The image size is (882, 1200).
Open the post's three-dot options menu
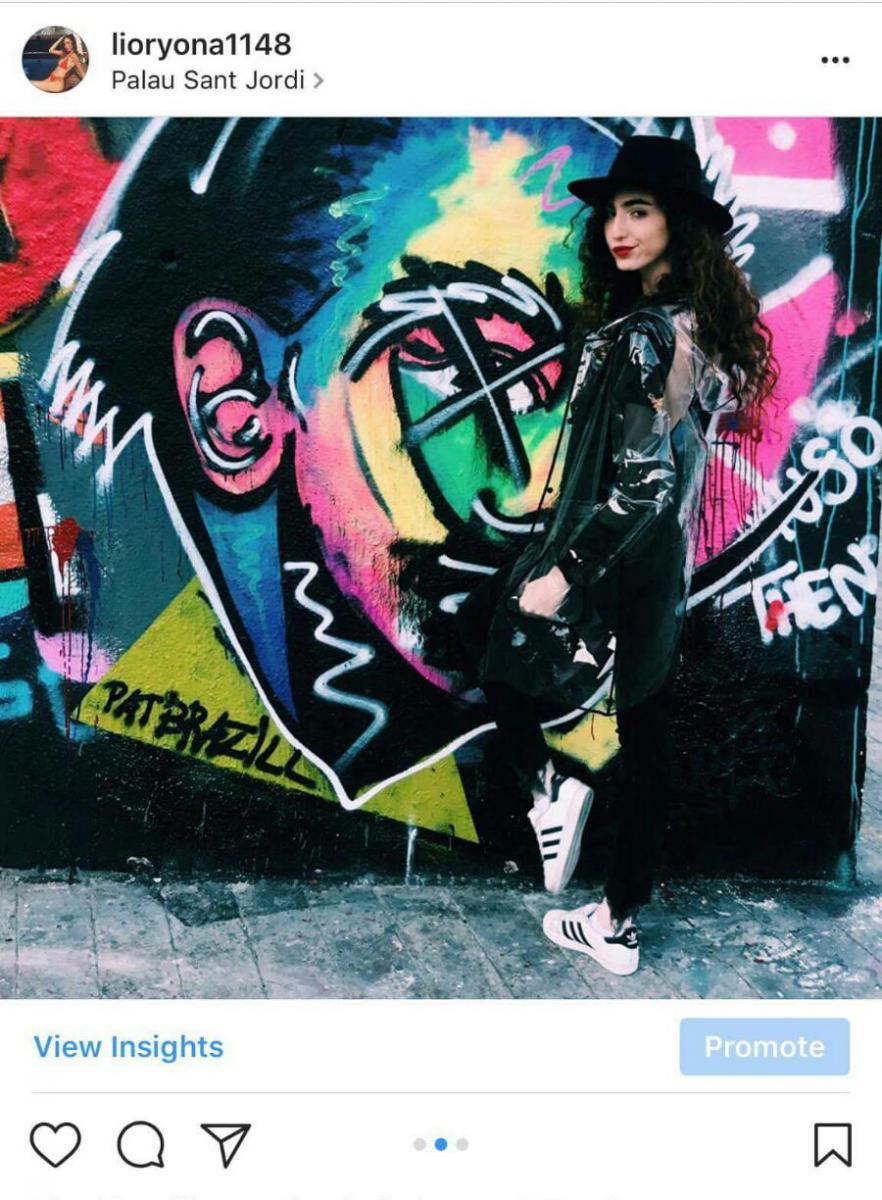[x=834, y=60]
